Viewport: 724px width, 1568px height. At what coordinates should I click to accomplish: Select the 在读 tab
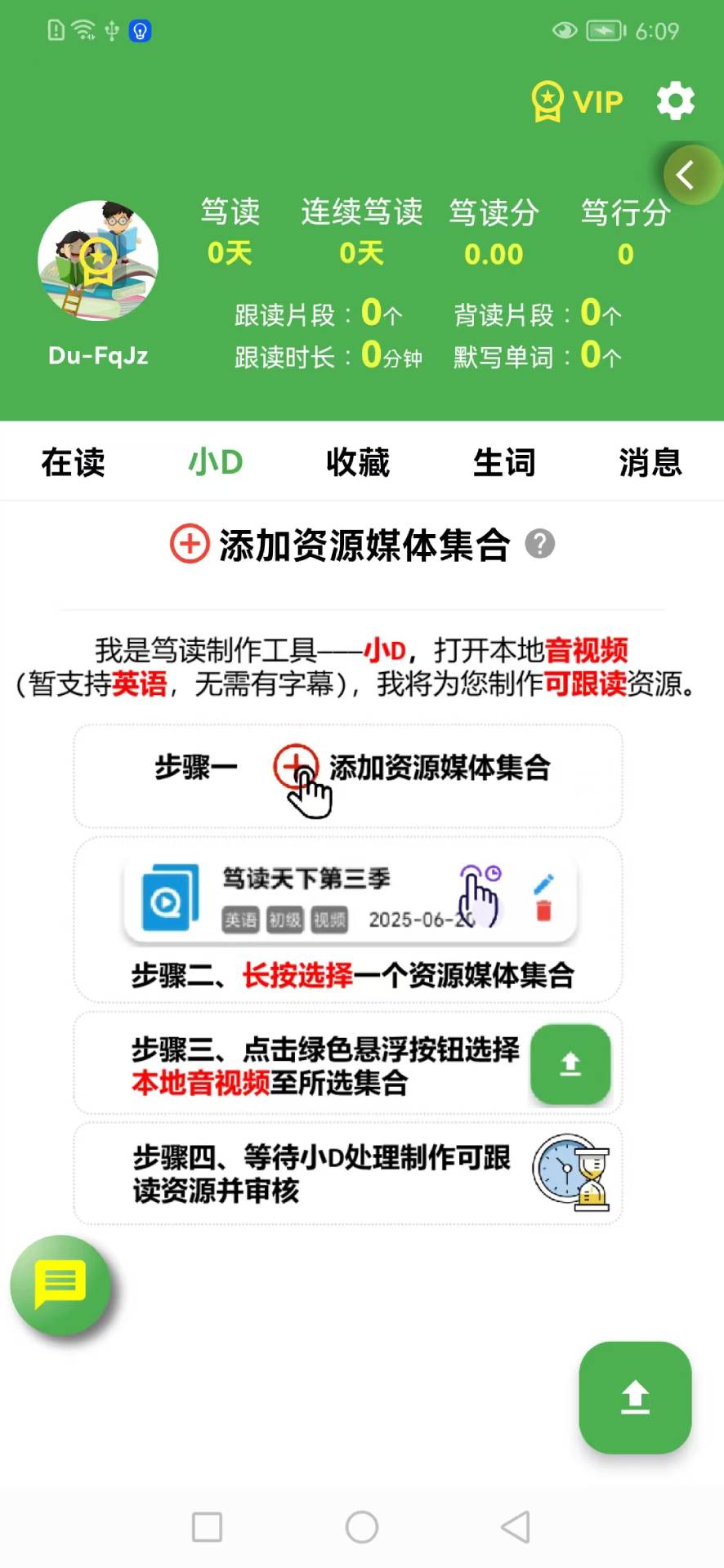click(x=72, y=462)
